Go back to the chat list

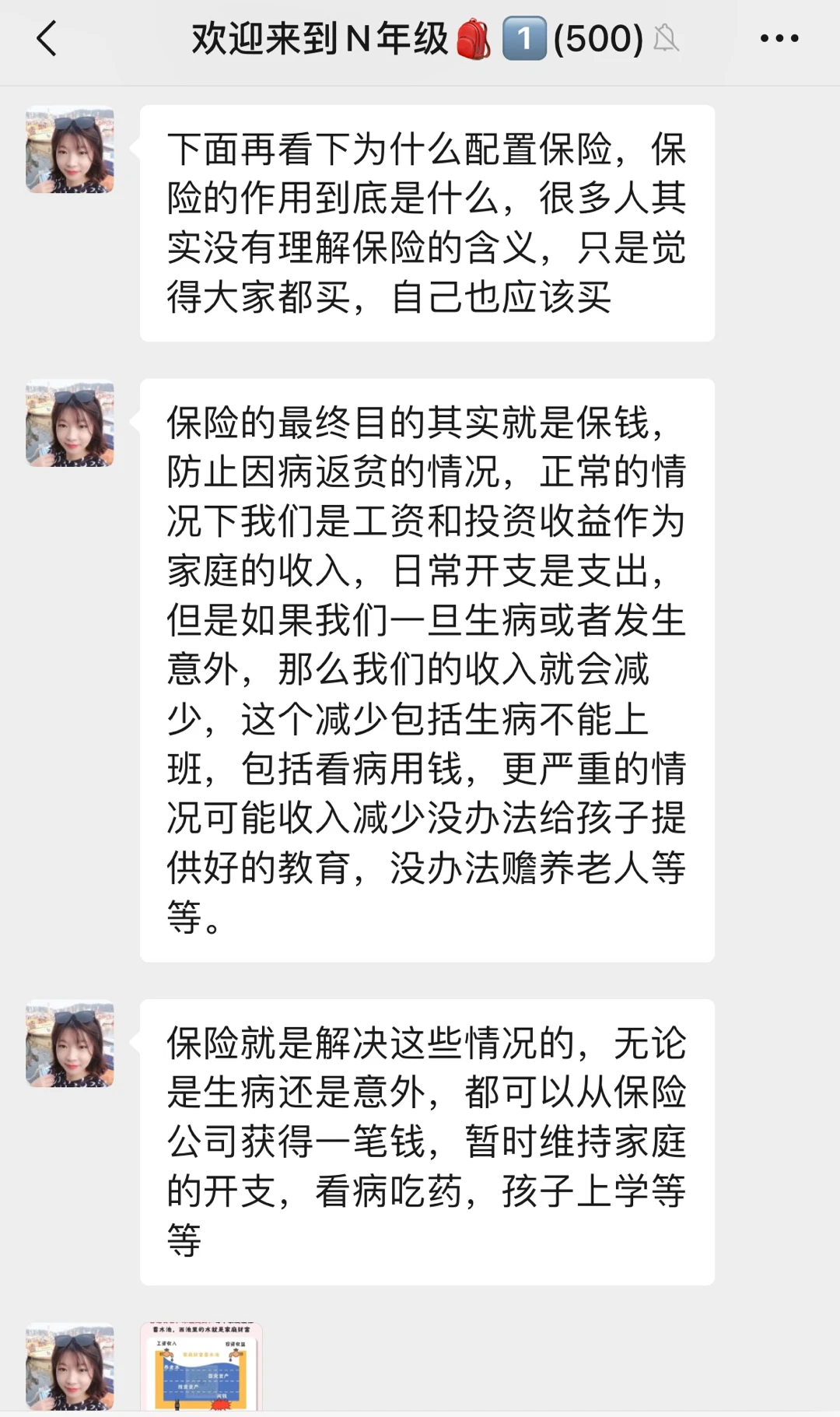47,39
